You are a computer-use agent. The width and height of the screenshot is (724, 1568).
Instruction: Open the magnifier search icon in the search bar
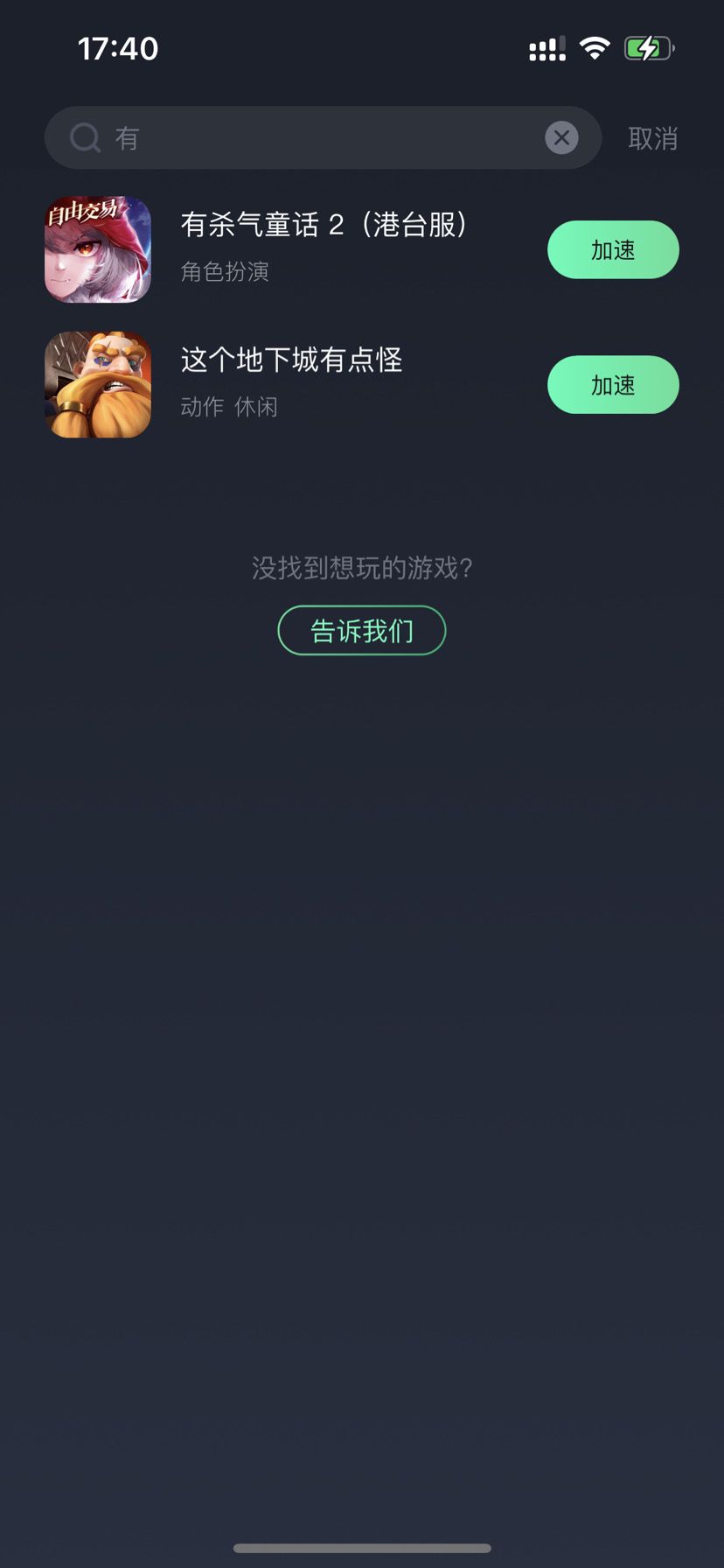coord(85,137)
